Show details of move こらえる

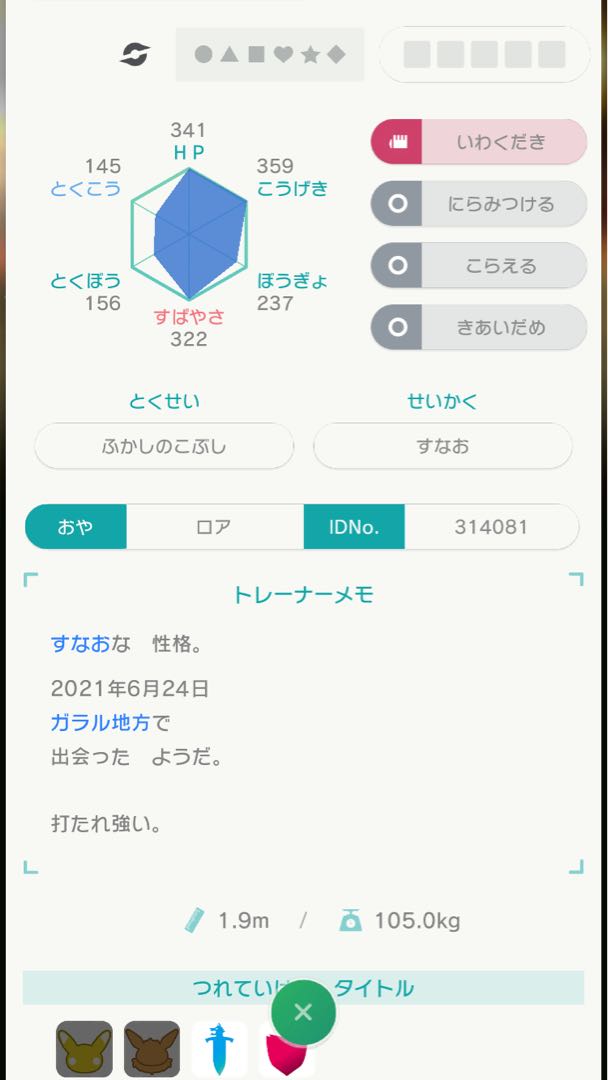pos(479,266)
